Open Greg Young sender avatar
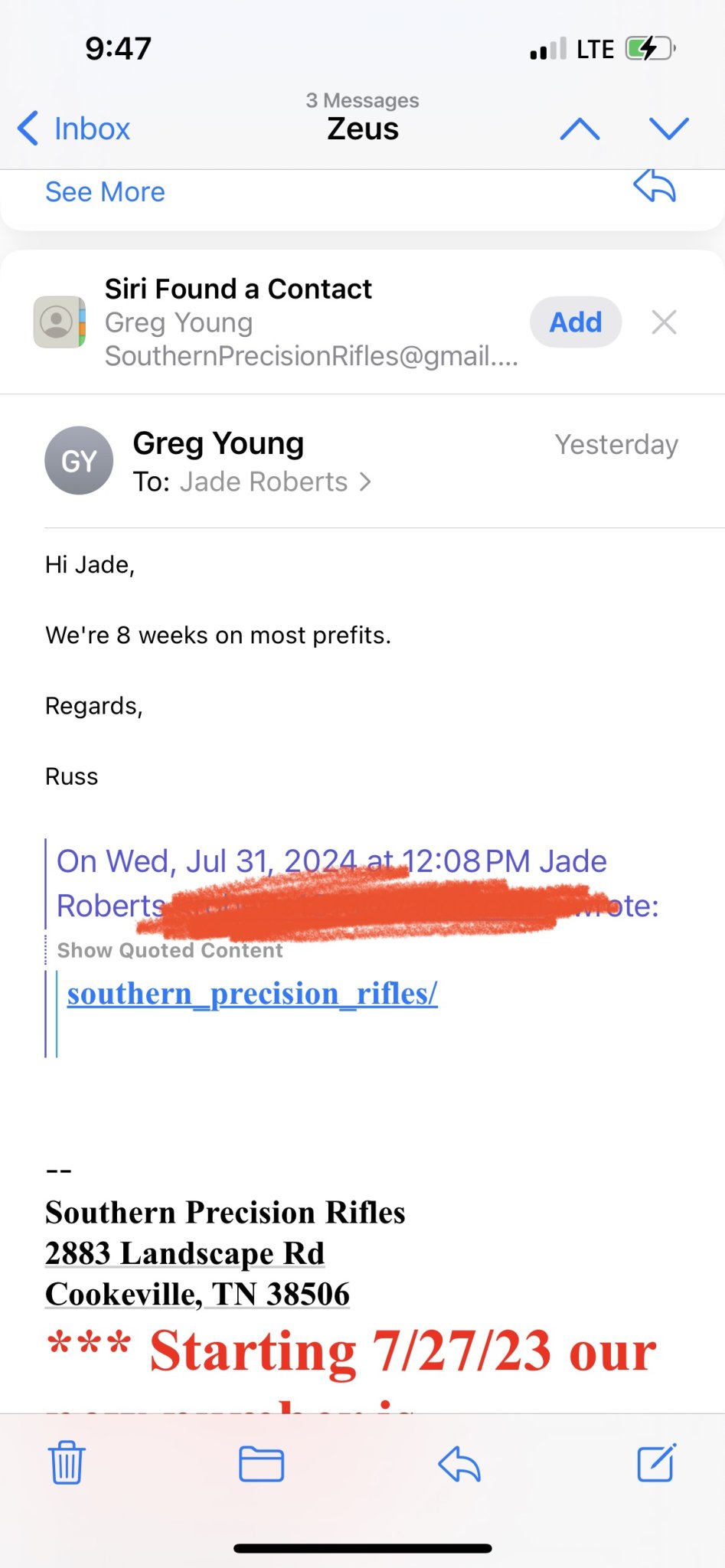The width and height of the screenshot is (725, 1568). coord(79,460)
